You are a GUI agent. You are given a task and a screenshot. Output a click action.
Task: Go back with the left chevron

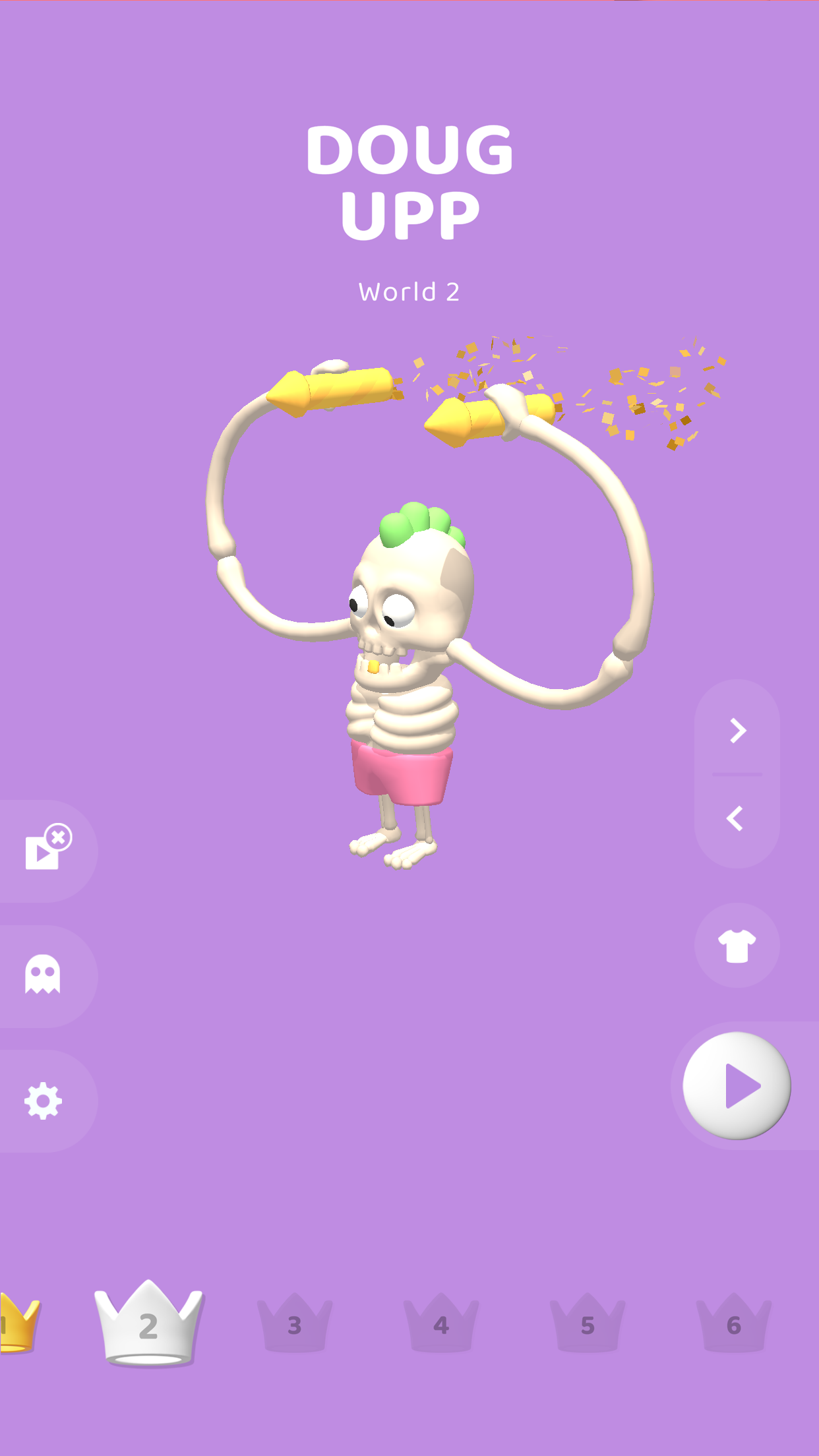(734, 818)
